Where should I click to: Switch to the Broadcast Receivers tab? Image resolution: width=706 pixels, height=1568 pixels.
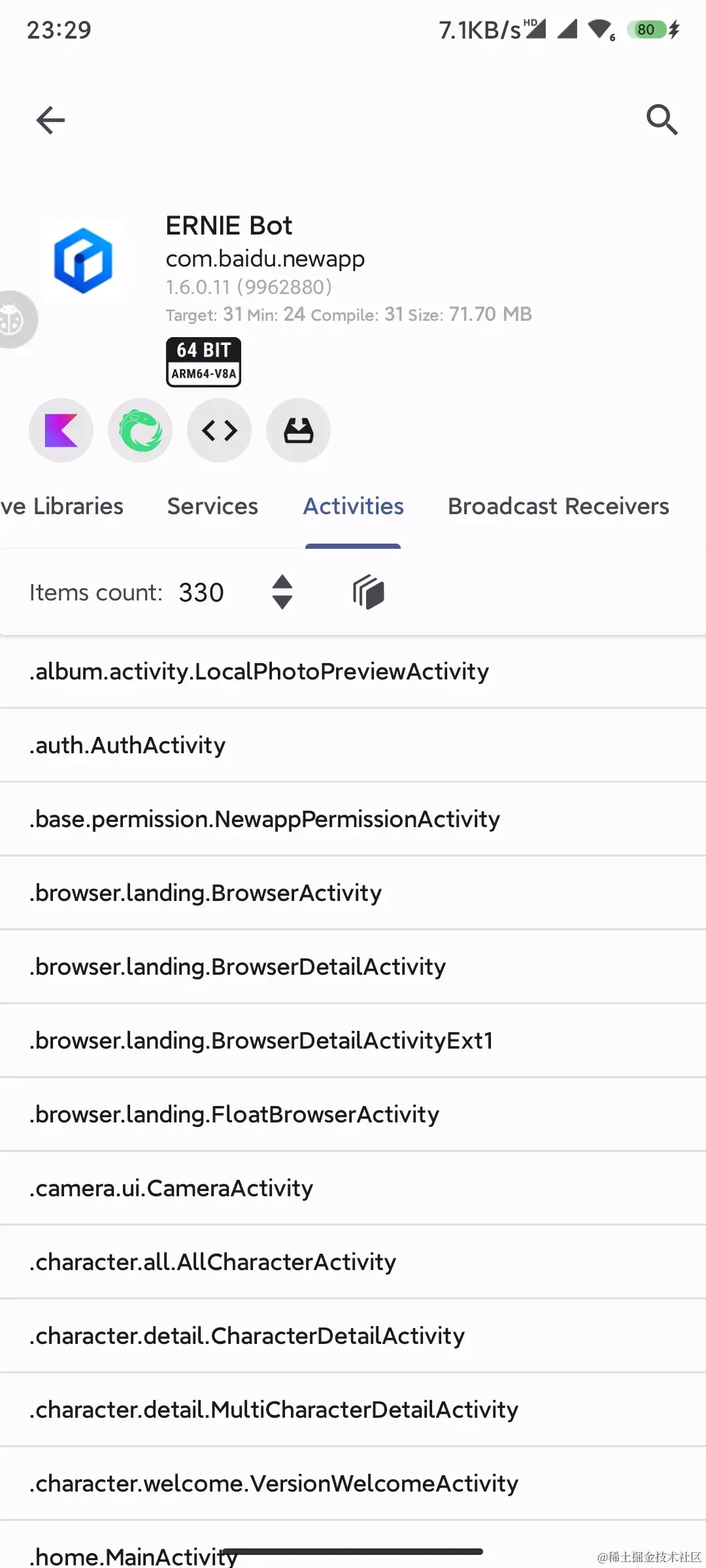tap(558, 506)
